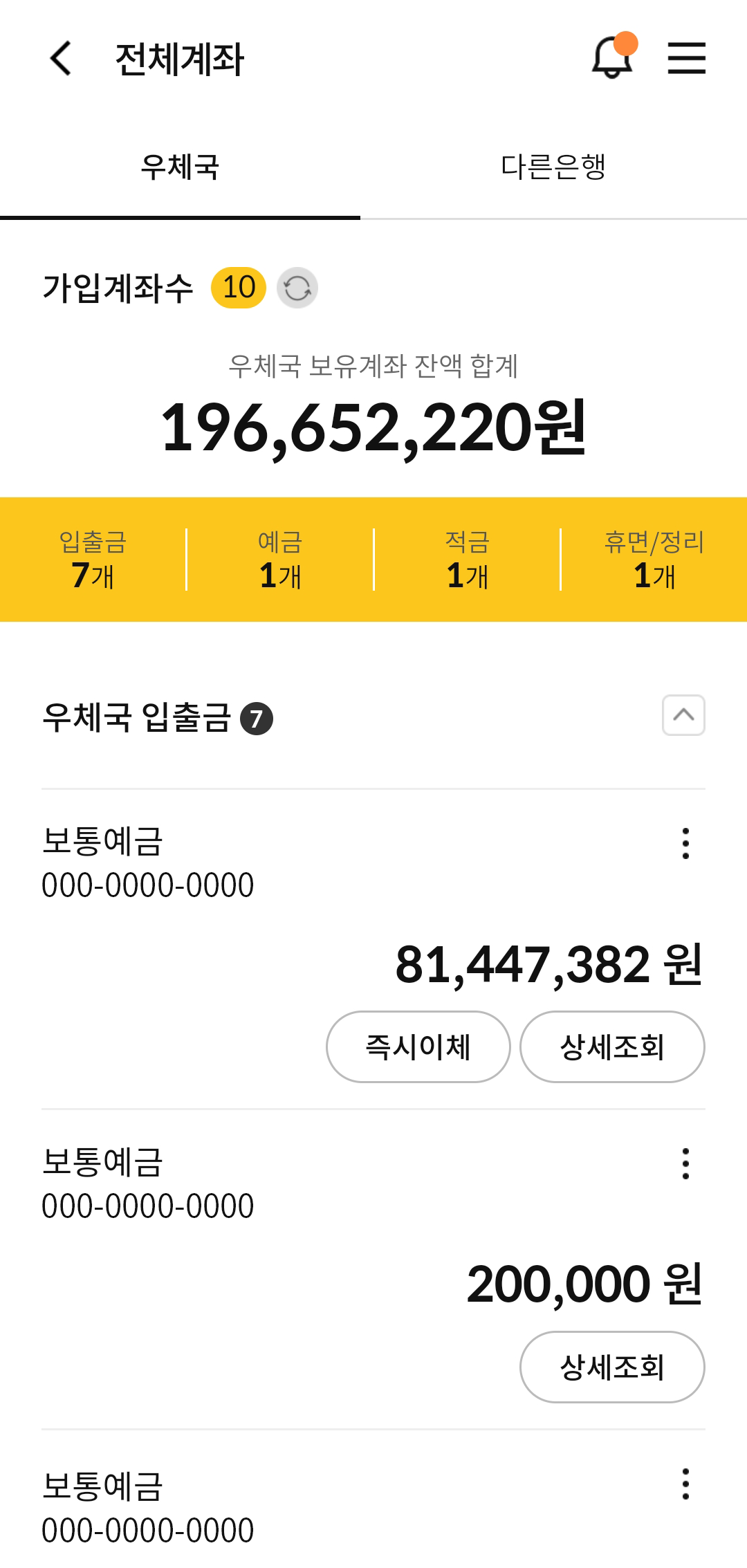This screenshot has width=747, height=1568.
Task: Tap the 즉시이체 button
Action: pos(418,1047)
